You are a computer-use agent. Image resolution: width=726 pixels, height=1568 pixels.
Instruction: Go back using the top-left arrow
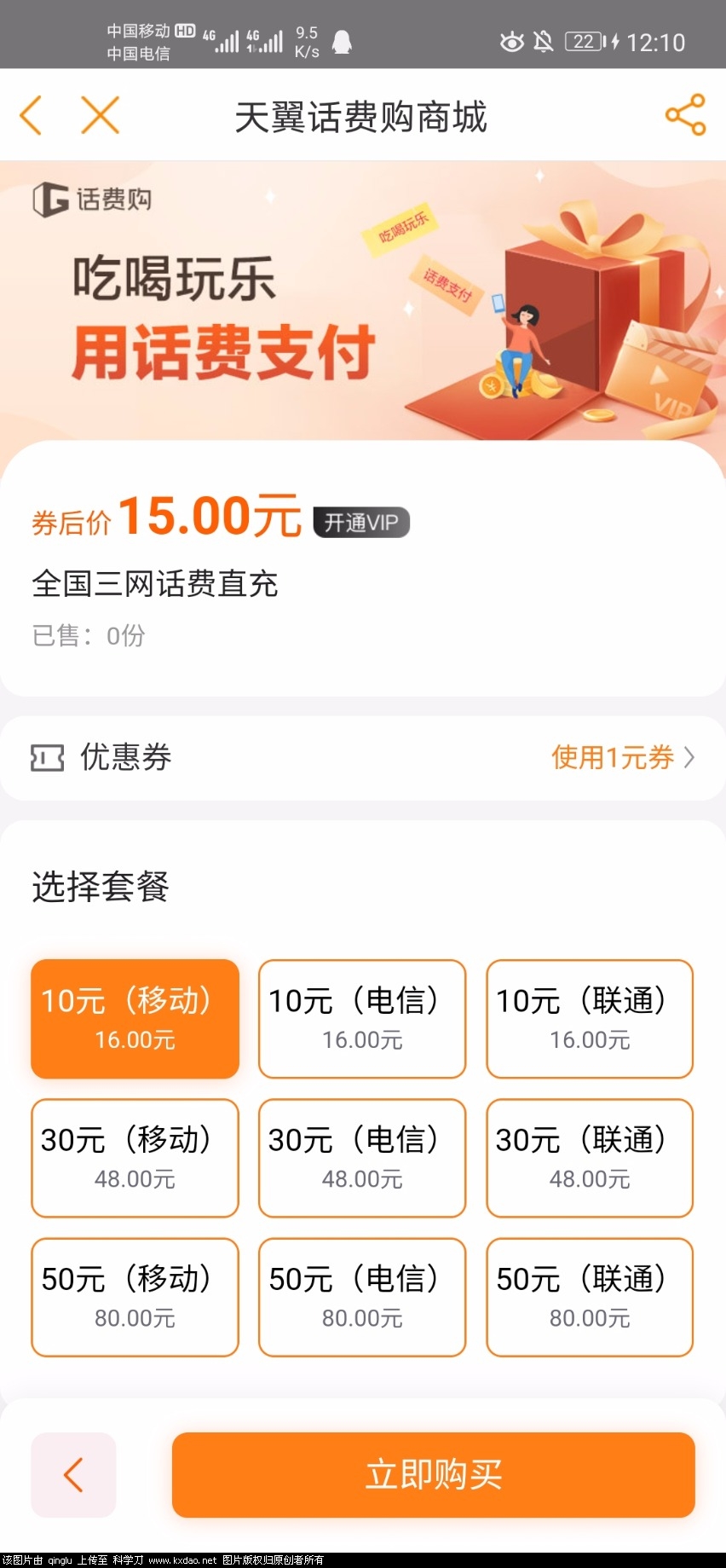[32, 115]
